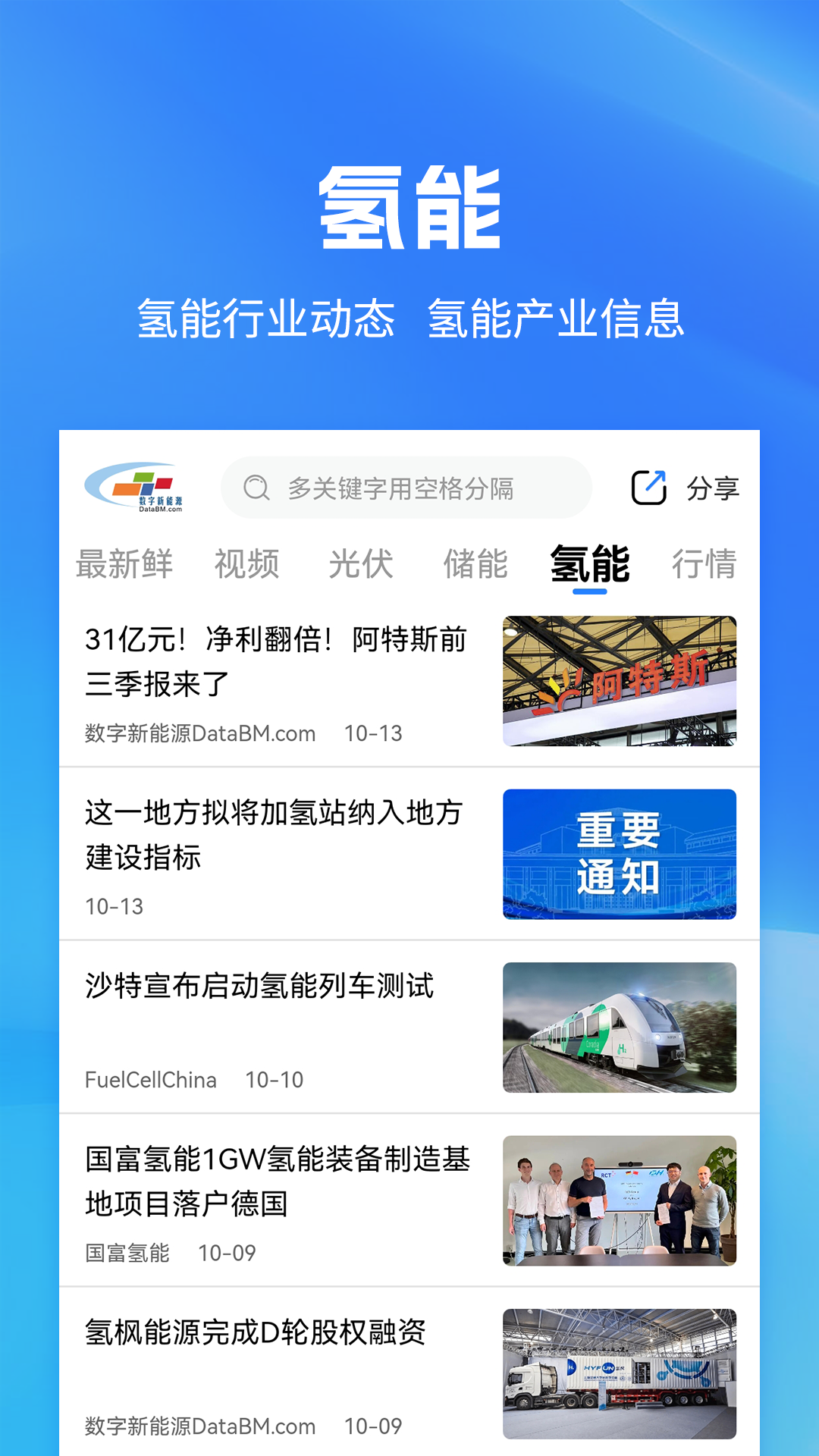Tap the 重要通知 notice thumbnail
The image size is (819, 1456).
tap(620, 853)
